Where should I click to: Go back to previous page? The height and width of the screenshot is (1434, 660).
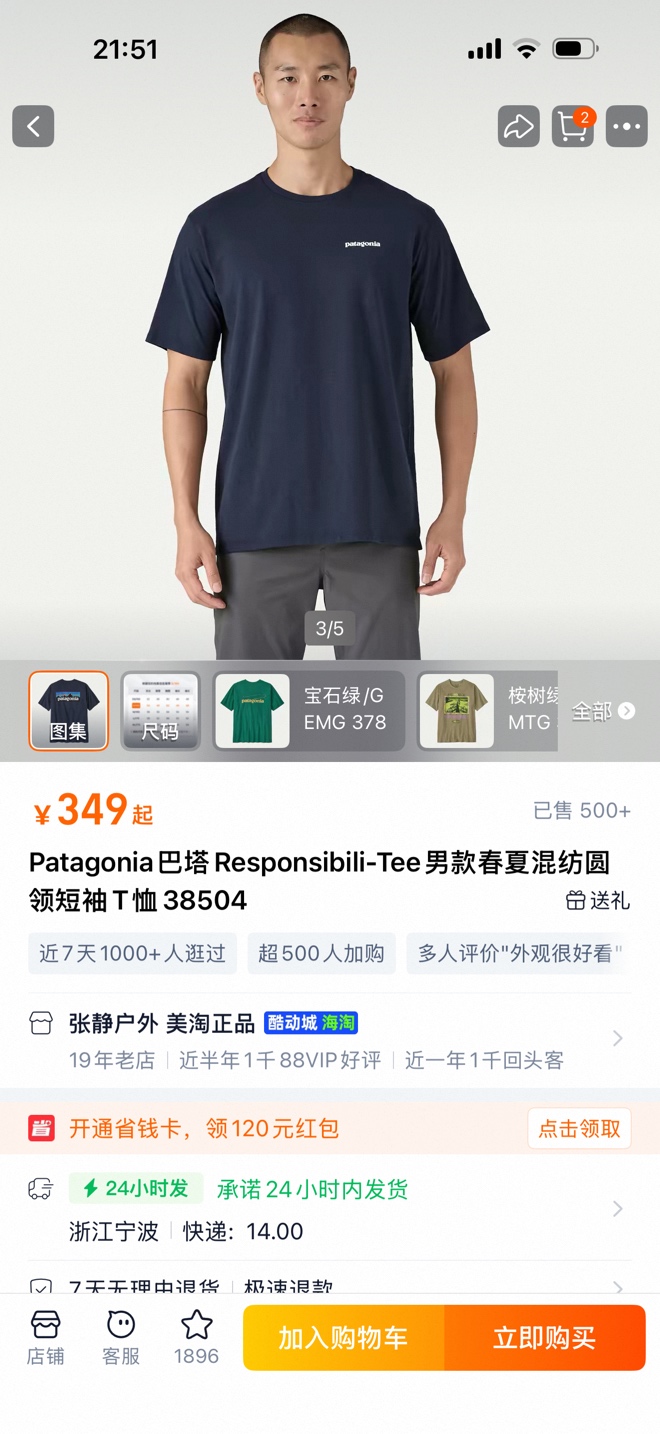coord(33,127)
